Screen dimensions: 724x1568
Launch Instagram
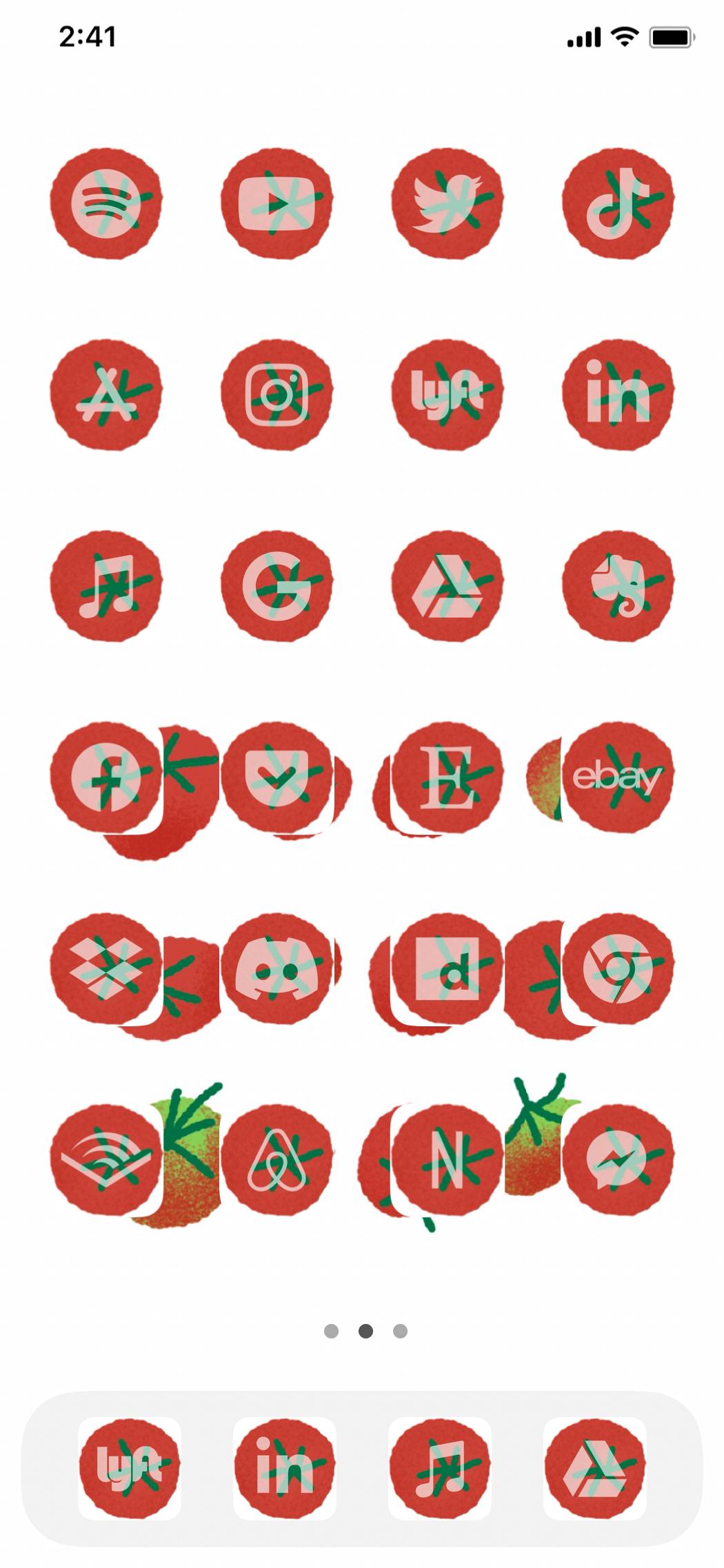[x=276, y=395]
